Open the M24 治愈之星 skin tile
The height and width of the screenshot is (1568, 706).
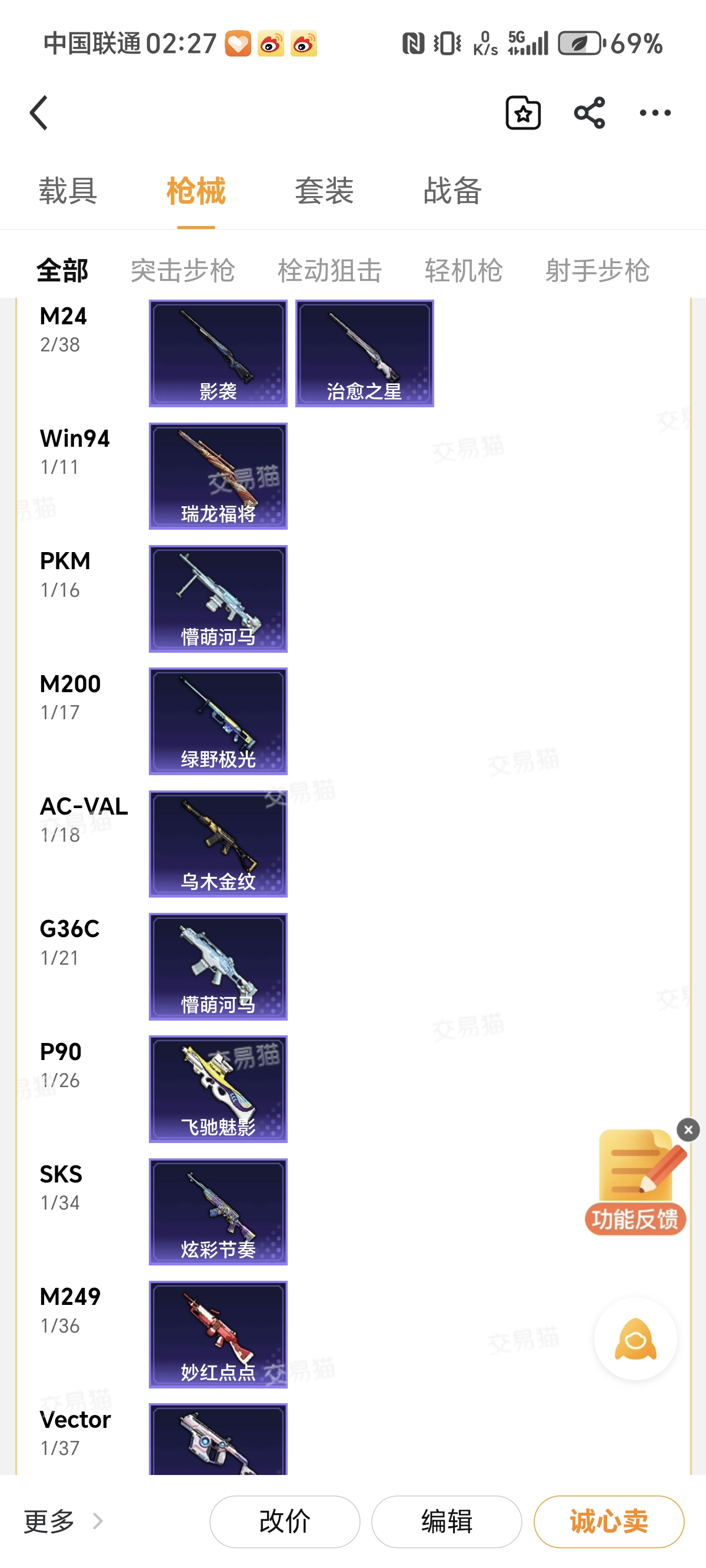(x=365, y=353)
